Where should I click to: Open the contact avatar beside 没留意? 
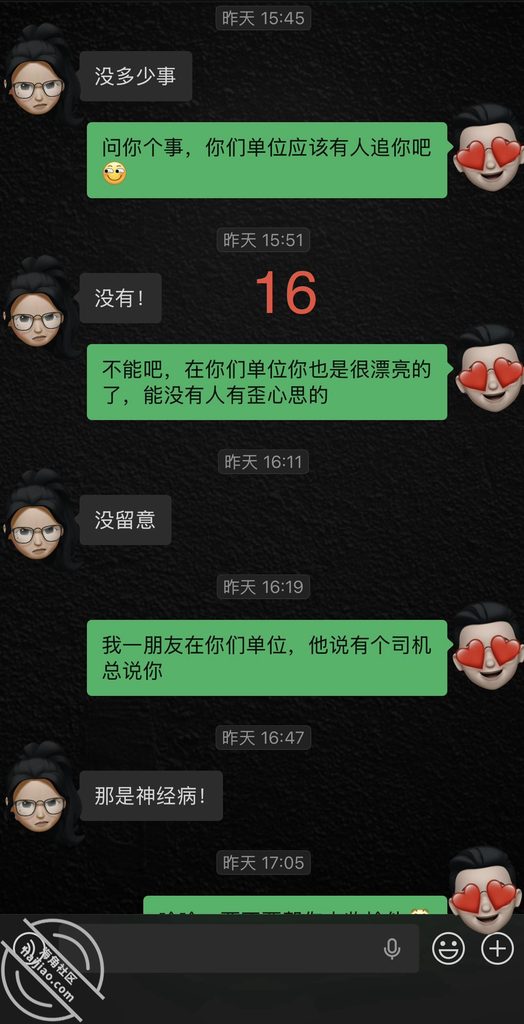click(x=38, y=516)
